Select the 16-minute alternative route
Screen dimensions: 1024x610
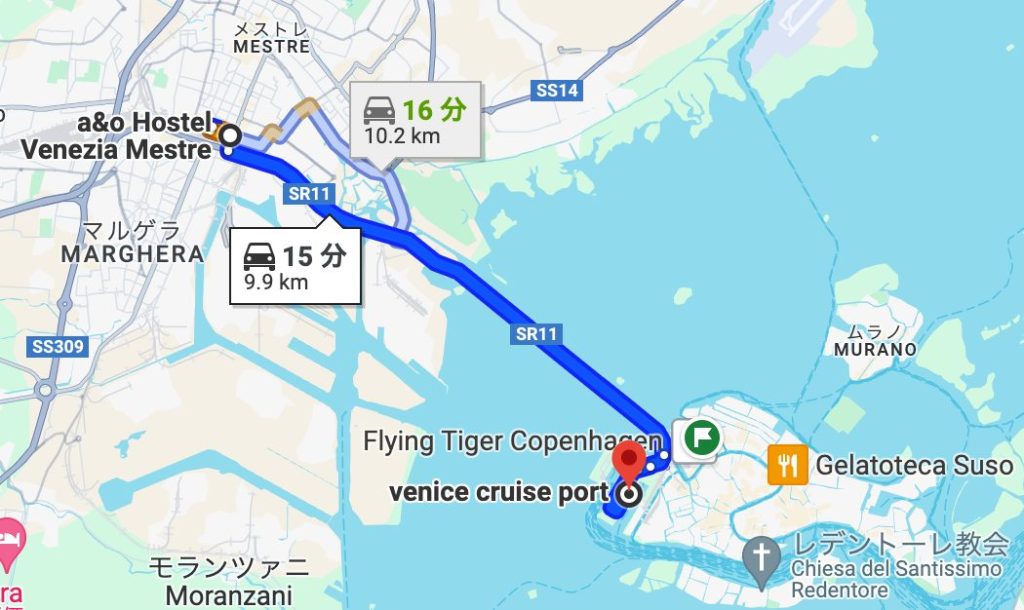[415, 121]
